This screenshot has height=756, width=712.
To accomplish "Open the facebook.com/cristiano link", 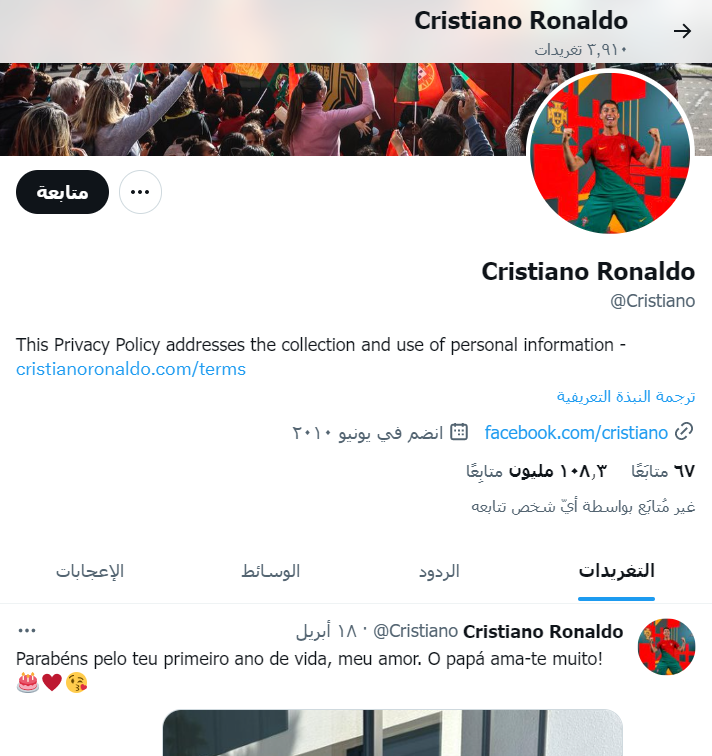I will coord(576,433).
